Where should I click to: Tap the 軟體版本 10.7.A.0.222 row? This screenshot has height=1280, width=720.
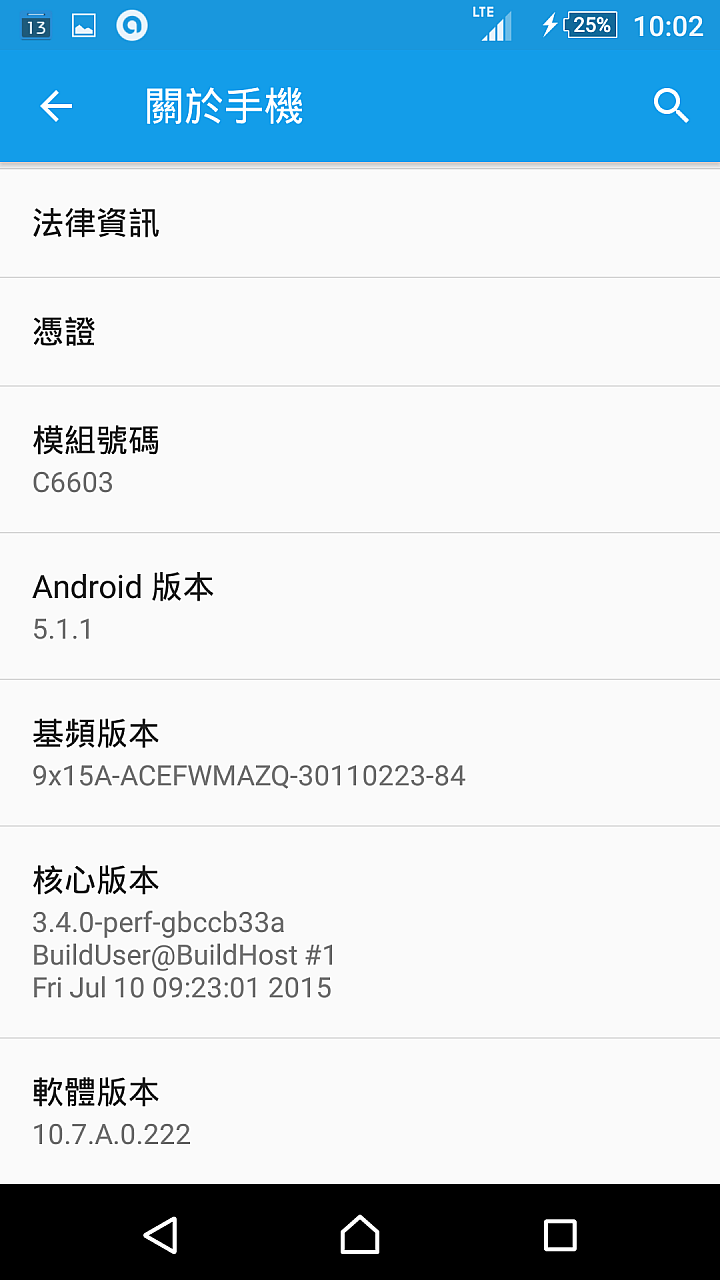click(360, 1111)
